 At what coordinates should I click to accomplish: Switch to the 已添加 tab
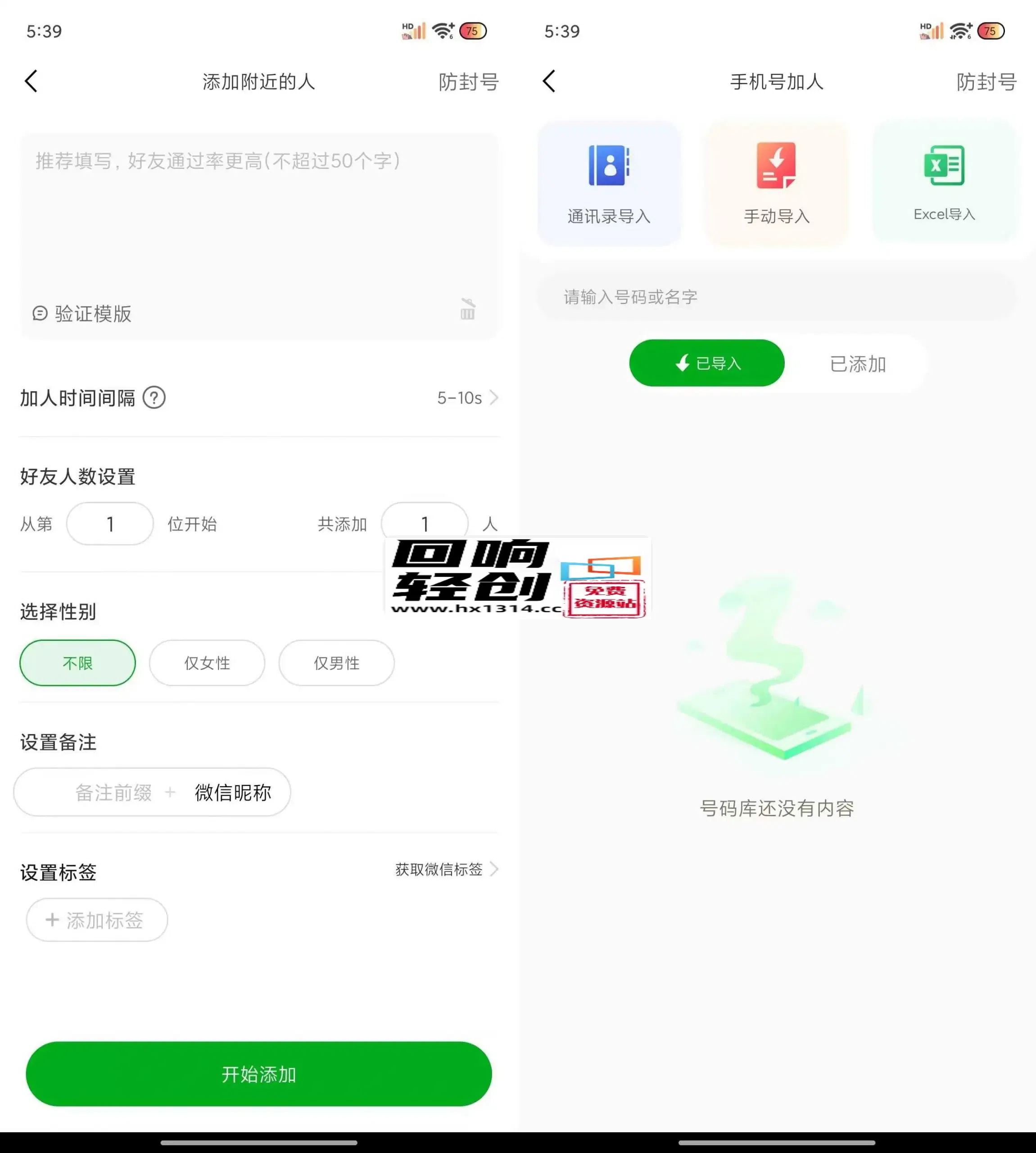[857, 364]
